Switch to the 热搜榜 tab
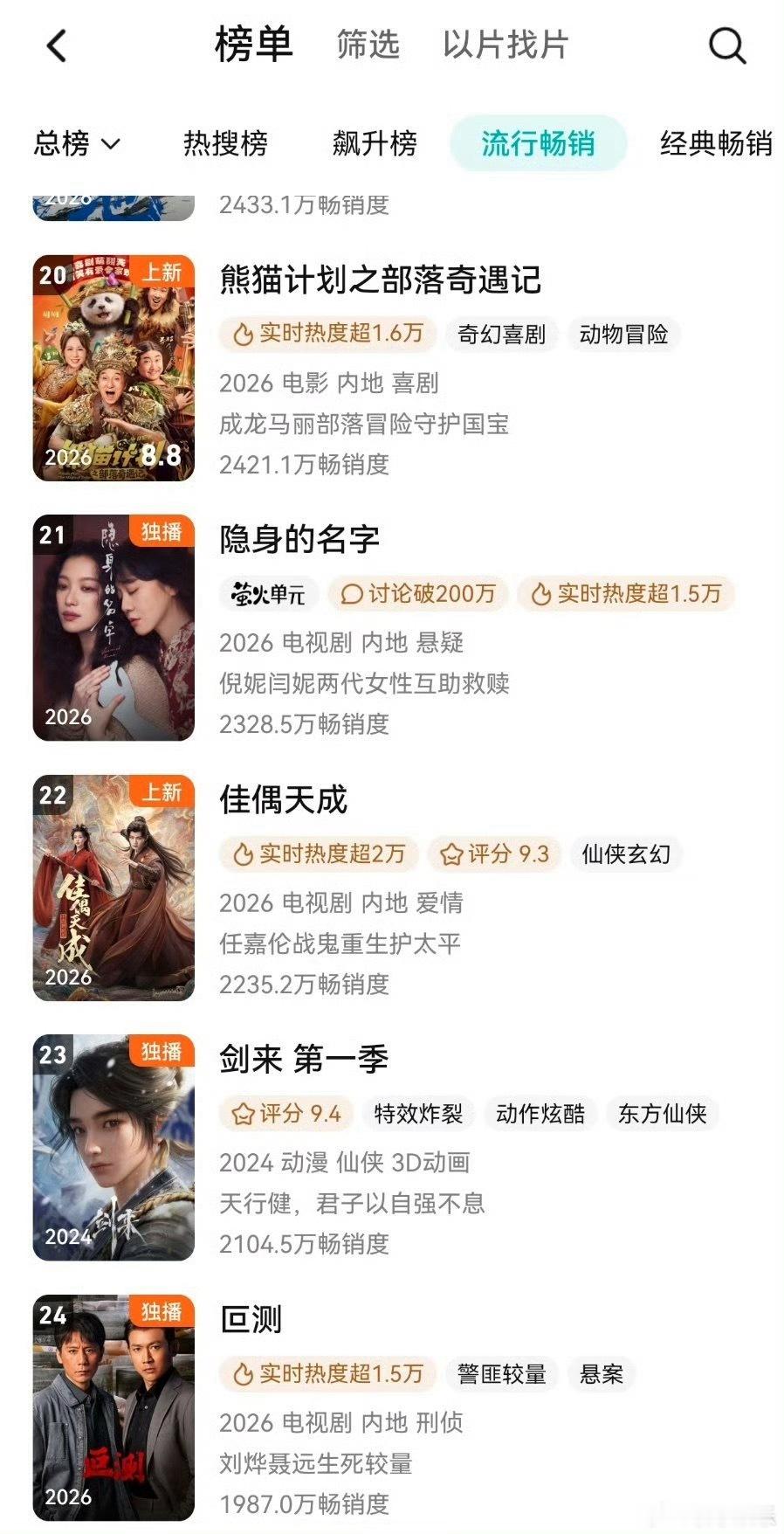 point(225,144)
